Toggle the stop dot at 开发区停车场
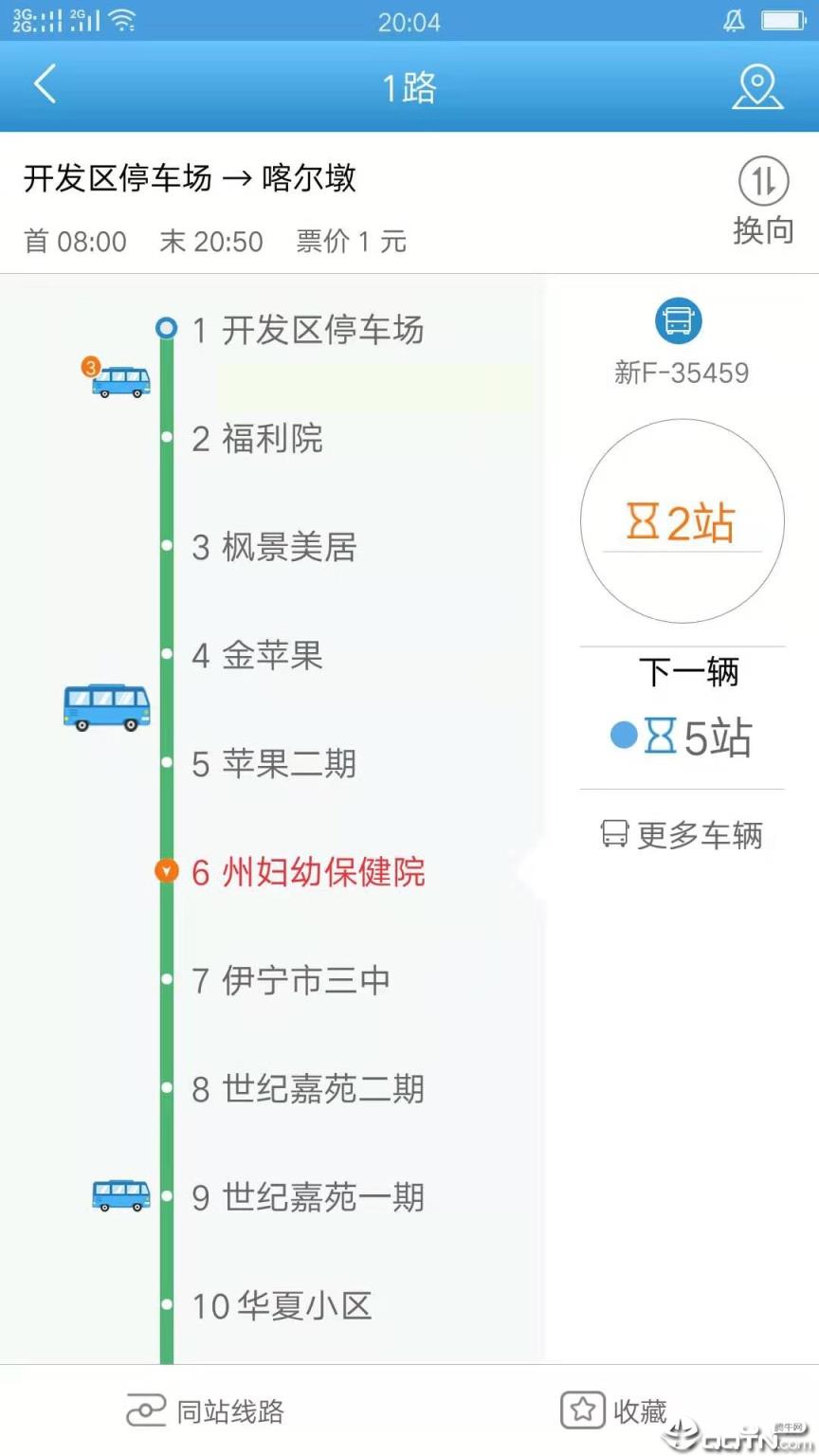This screenshot has width=819, height=1456. (x=167, y=328)
